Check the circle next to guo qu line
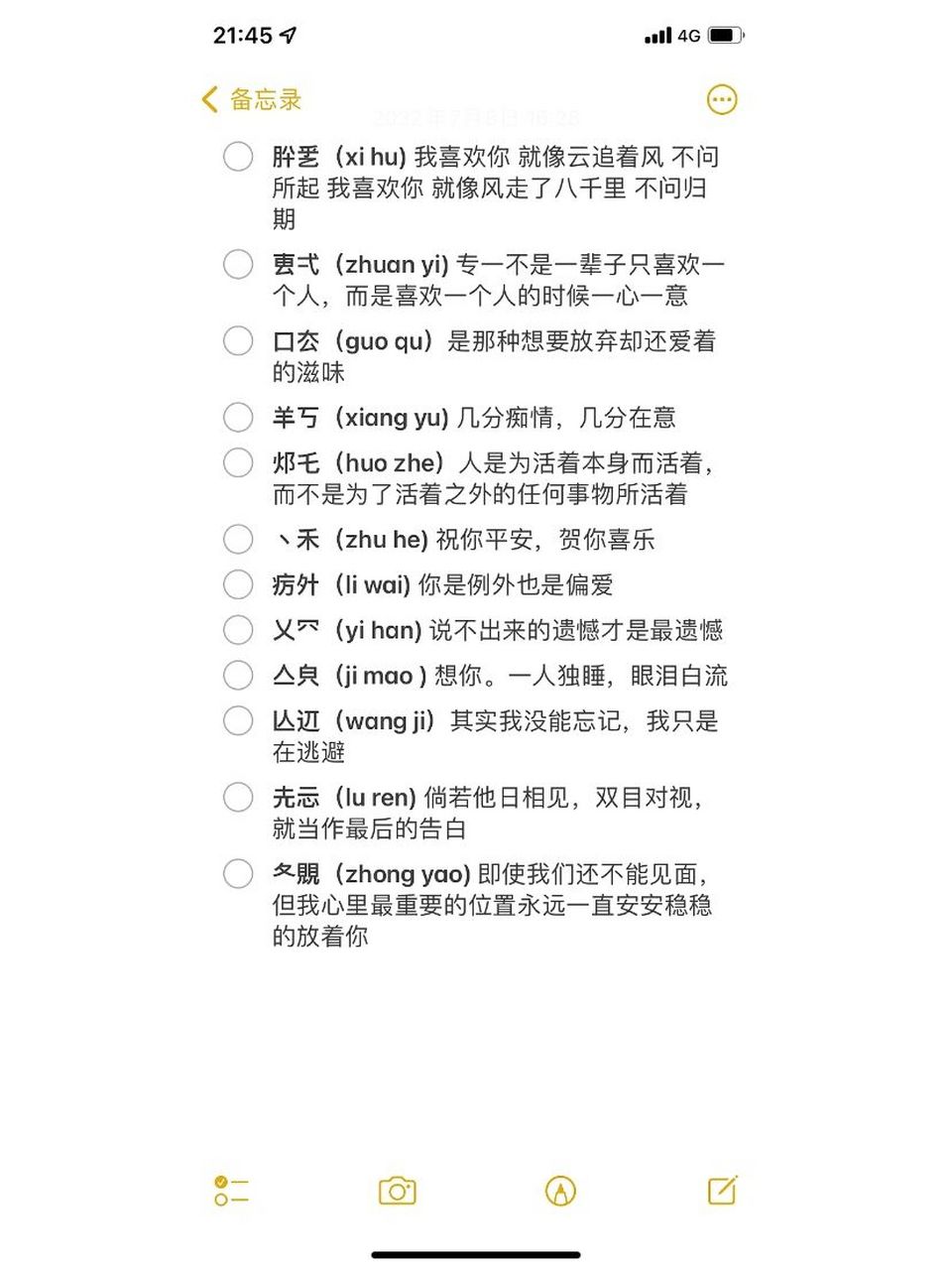The width and height of the screenshot is (952, 1270). tap(238, 341)
